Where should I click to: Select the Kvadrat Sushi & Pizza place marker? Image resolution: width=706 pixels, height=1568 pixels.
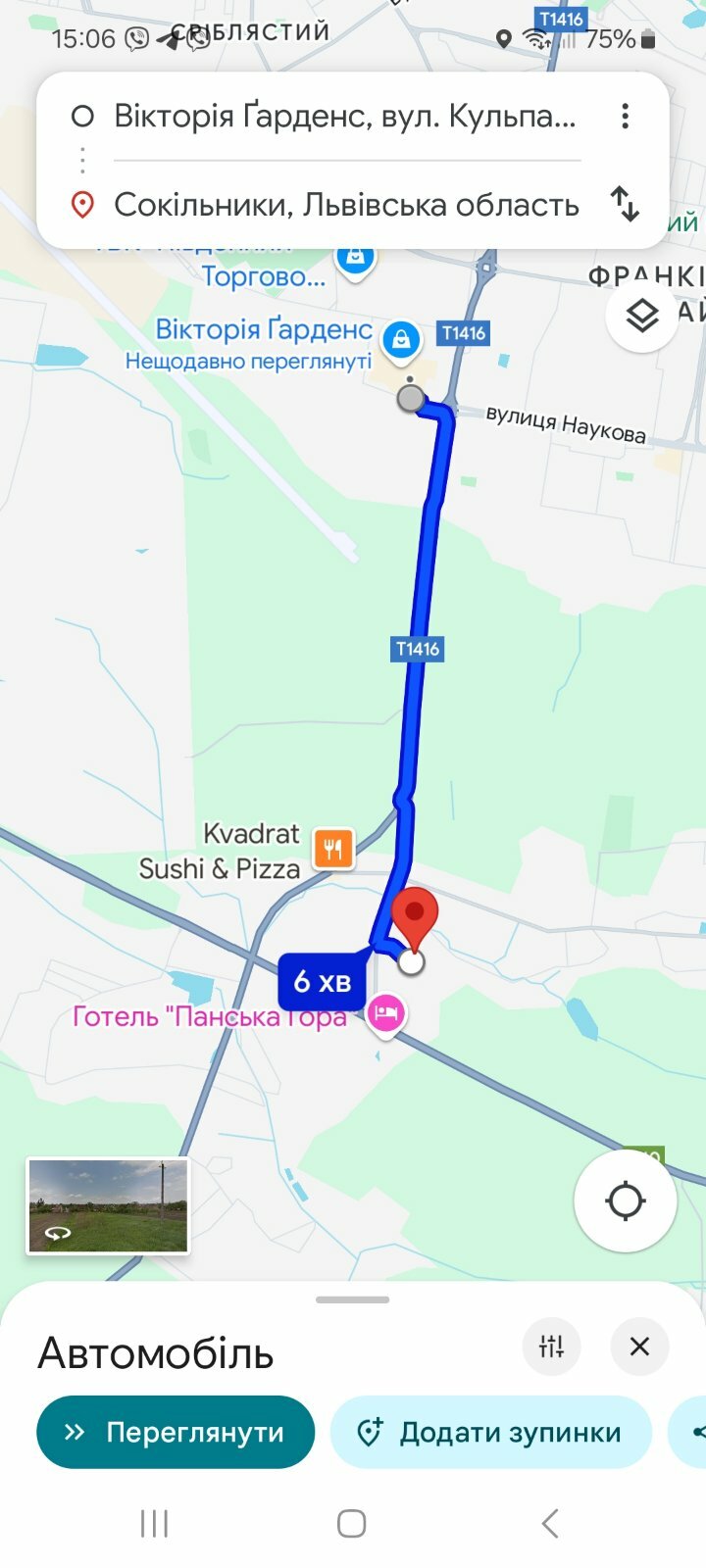click(333, 849)
